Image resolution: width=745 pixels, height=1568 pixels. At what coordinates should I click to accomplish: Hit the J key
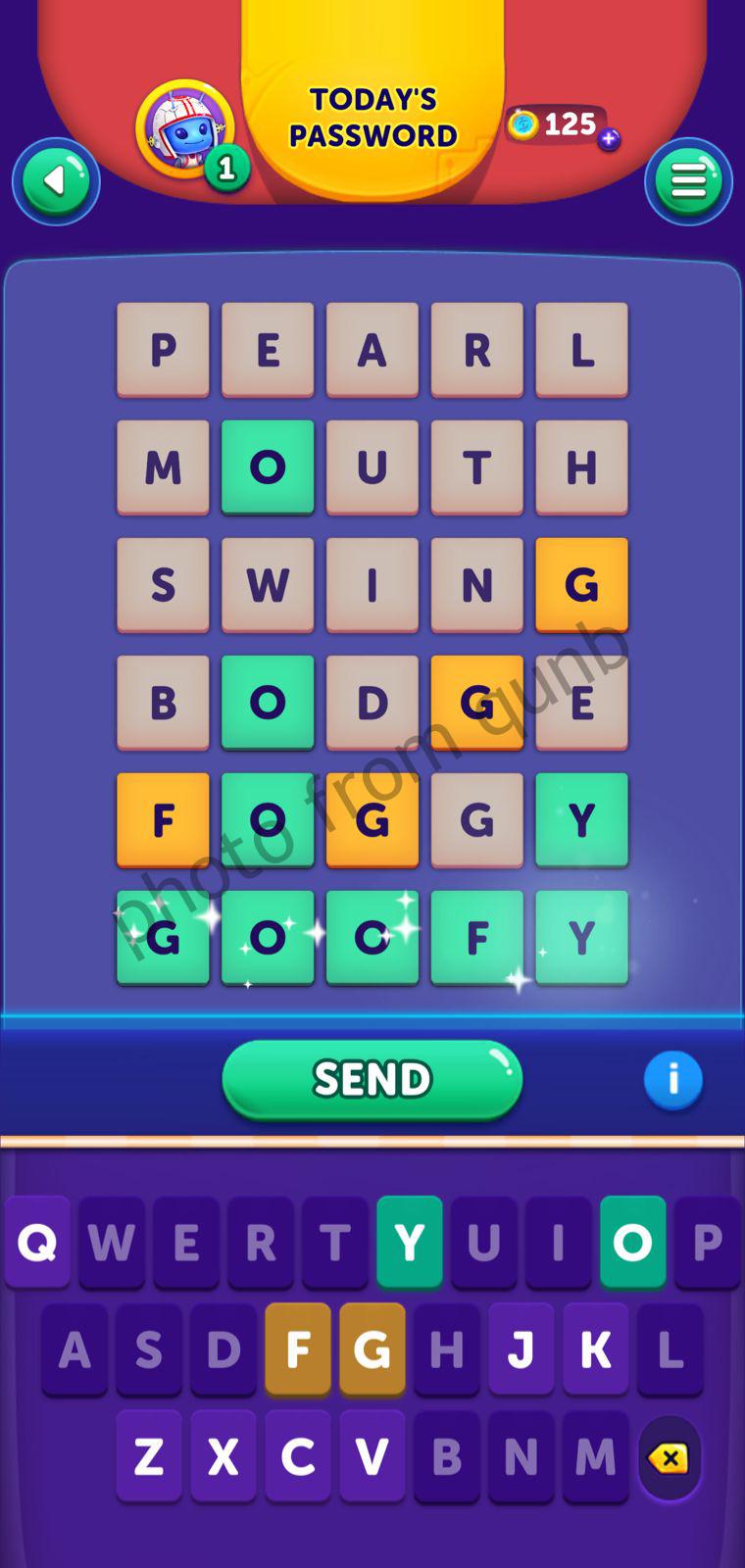tap(521, 1349)
